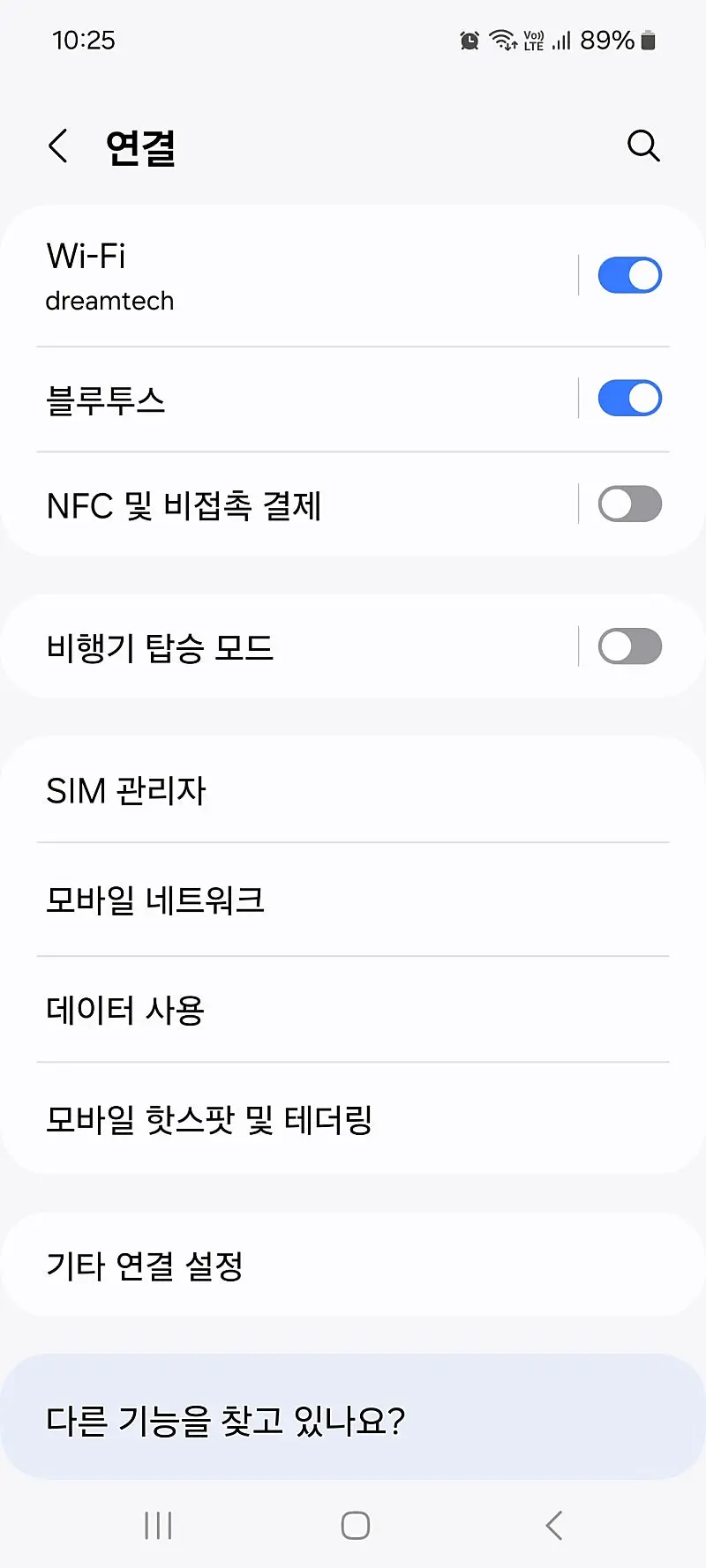Open NFC 및 비접촉 결제 settings

pos(265,505)
